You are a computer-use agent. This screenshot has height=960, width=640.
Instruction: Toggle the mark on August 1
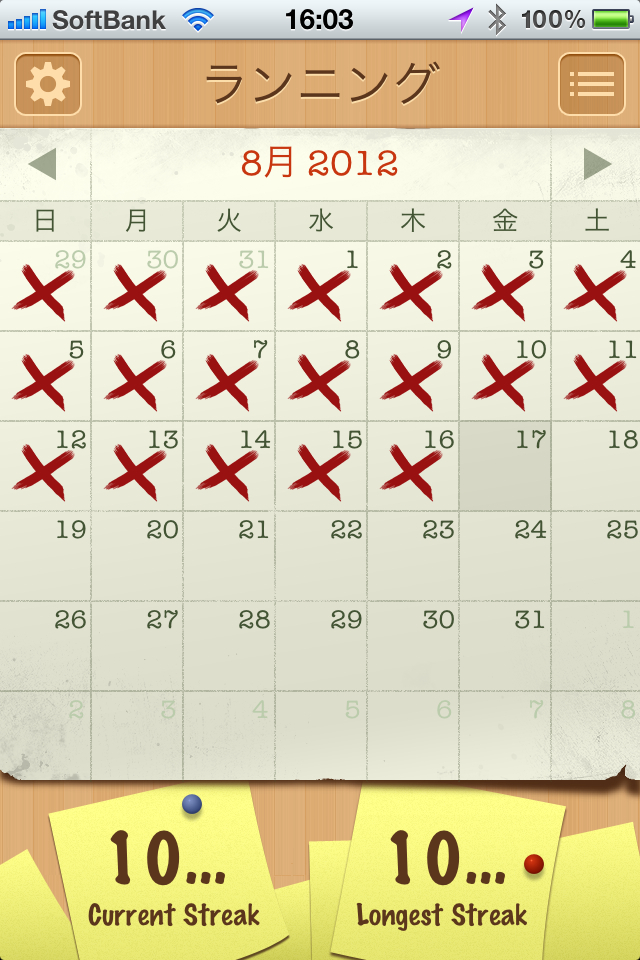[x=320, y=288]
